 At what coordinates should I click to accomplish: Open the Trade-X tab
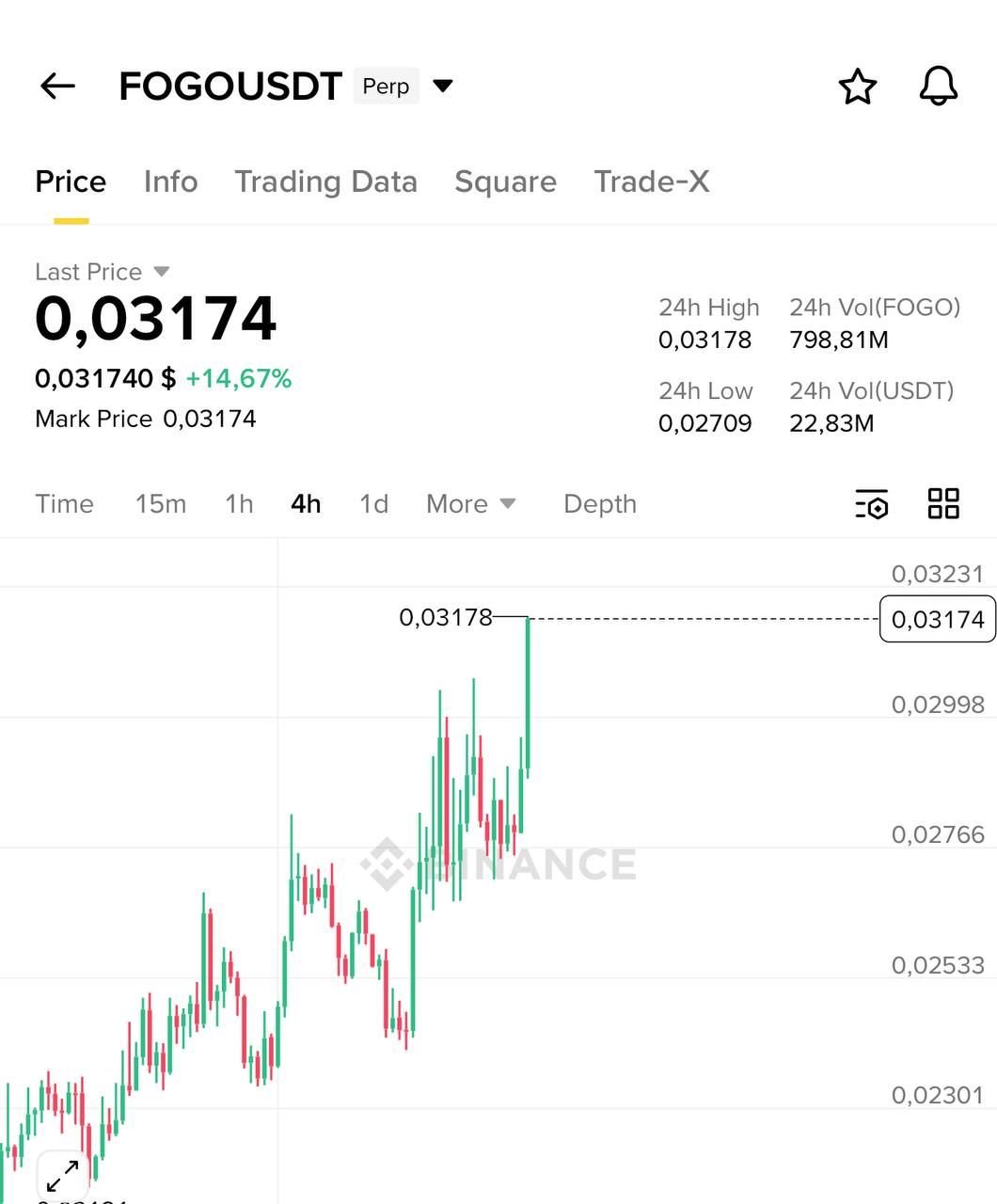pyautogui.click(x=651, y=182)
